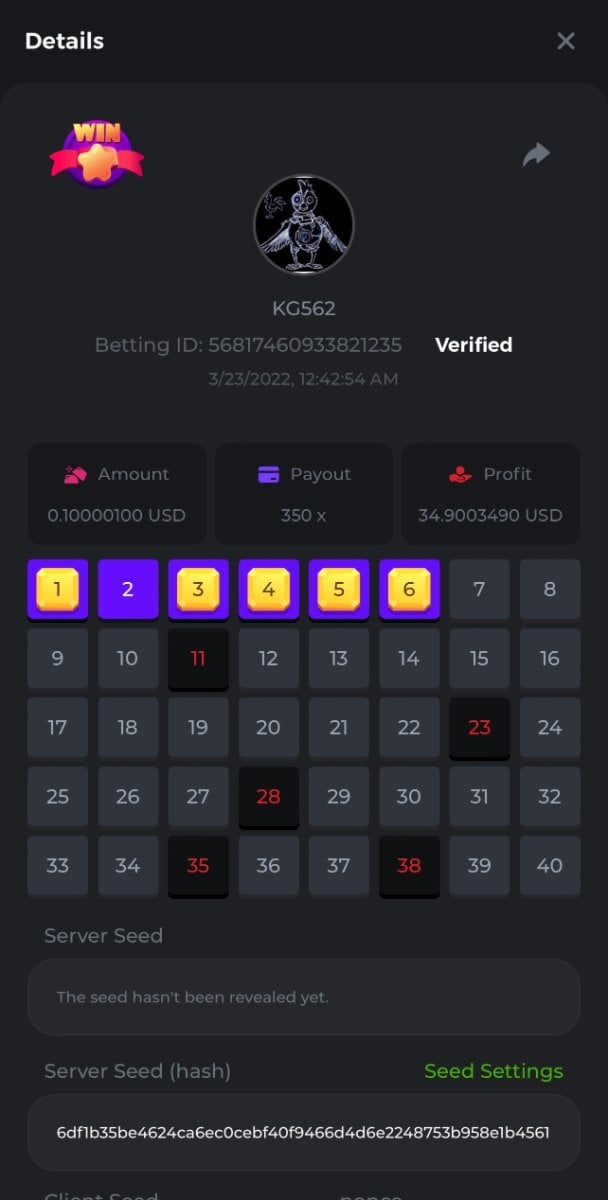Share this bet result
This screenshot has height=1200, width=608.
click(537, 154)
